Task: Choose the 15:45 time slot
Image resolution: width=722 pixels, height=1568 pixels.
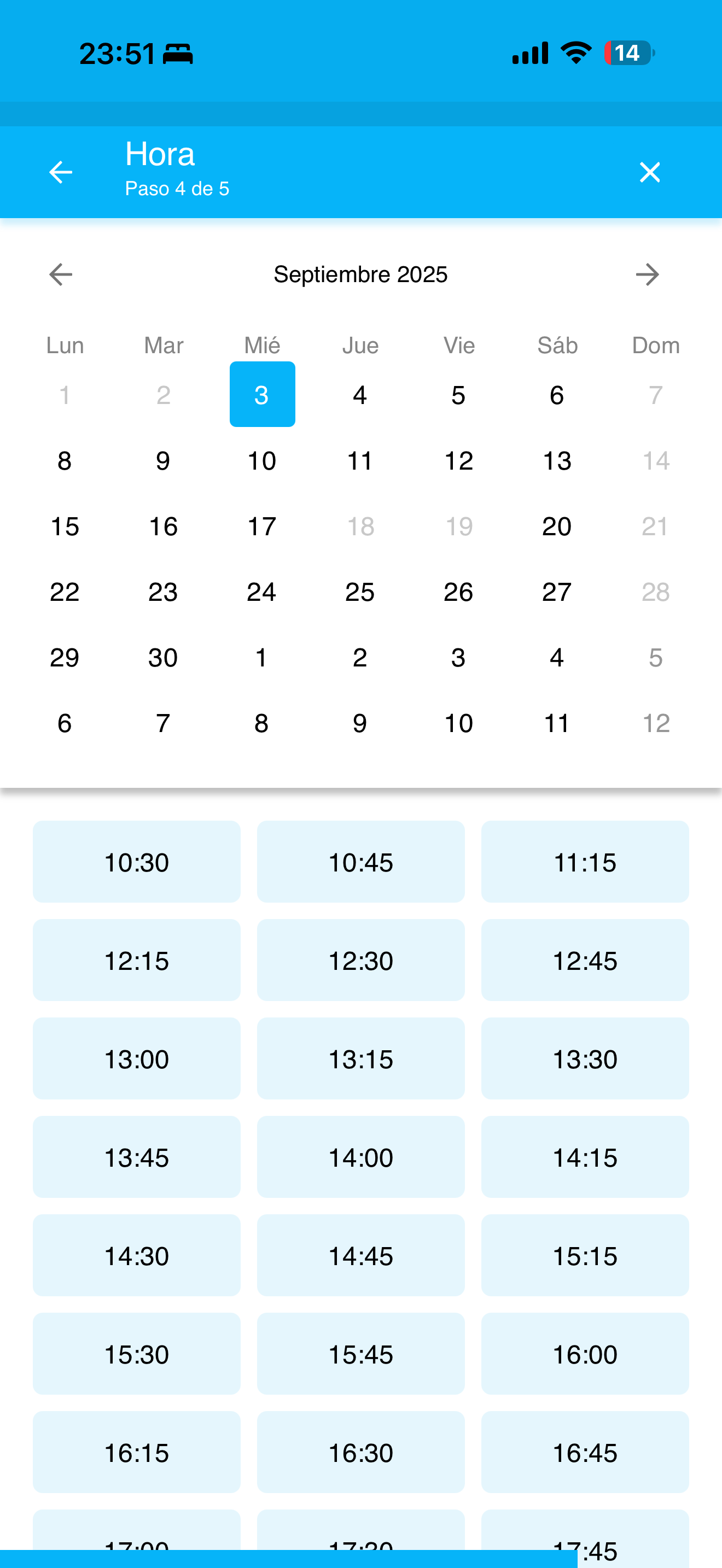Action: tap(360, 1354)
